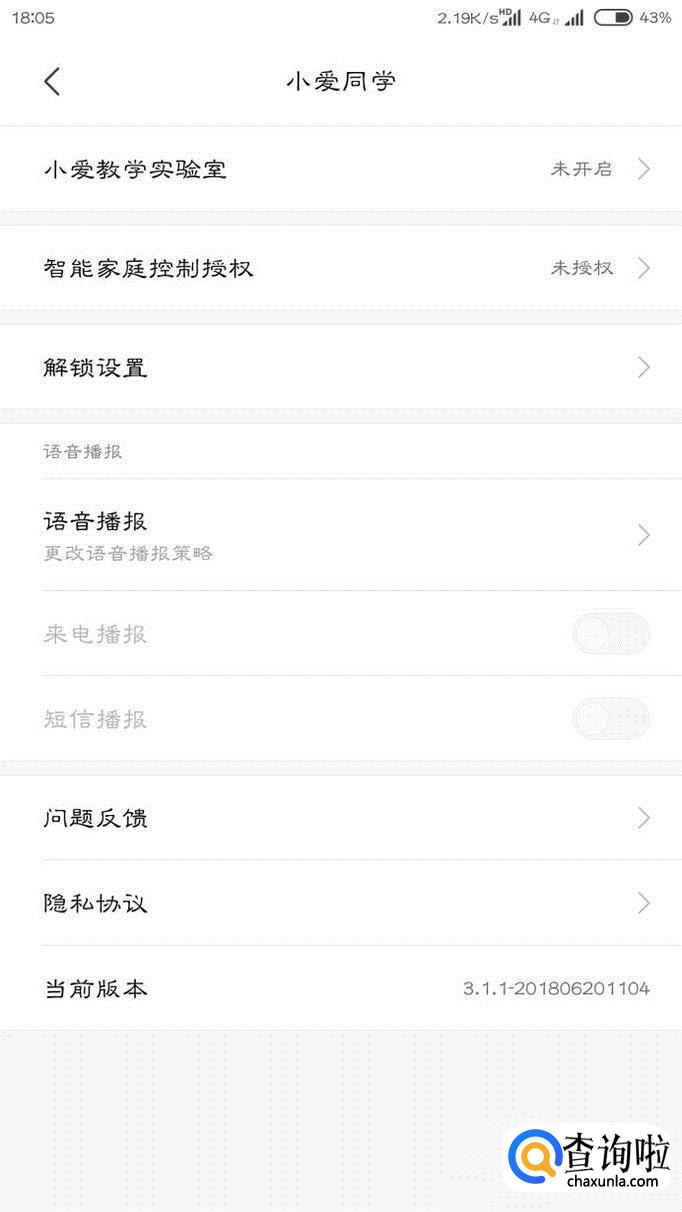Open 语音播报 strategy settings

pos(340,535)
